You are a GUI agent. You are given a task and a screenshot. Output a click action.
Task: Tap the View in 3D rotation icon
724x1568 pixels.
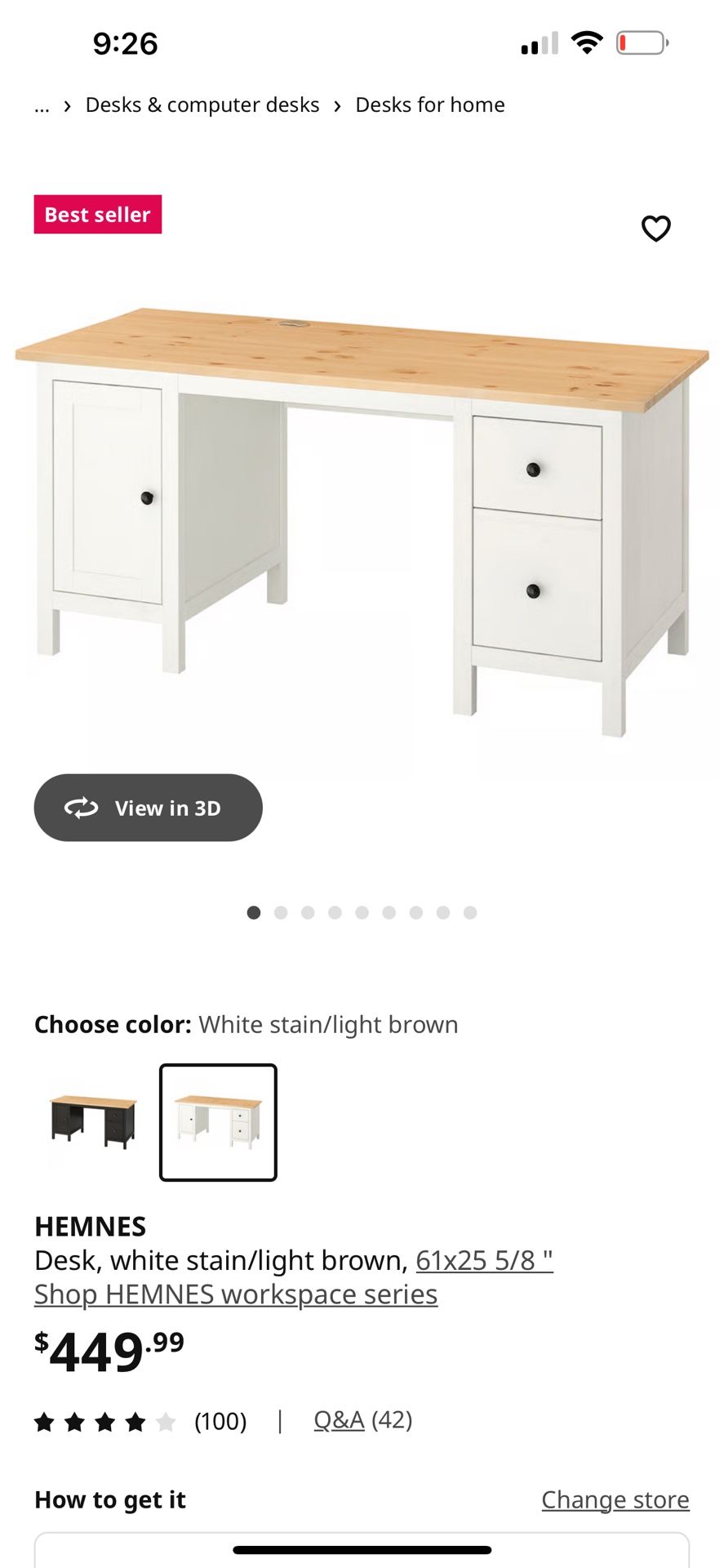pyautogui.click(x=80, y=808)
